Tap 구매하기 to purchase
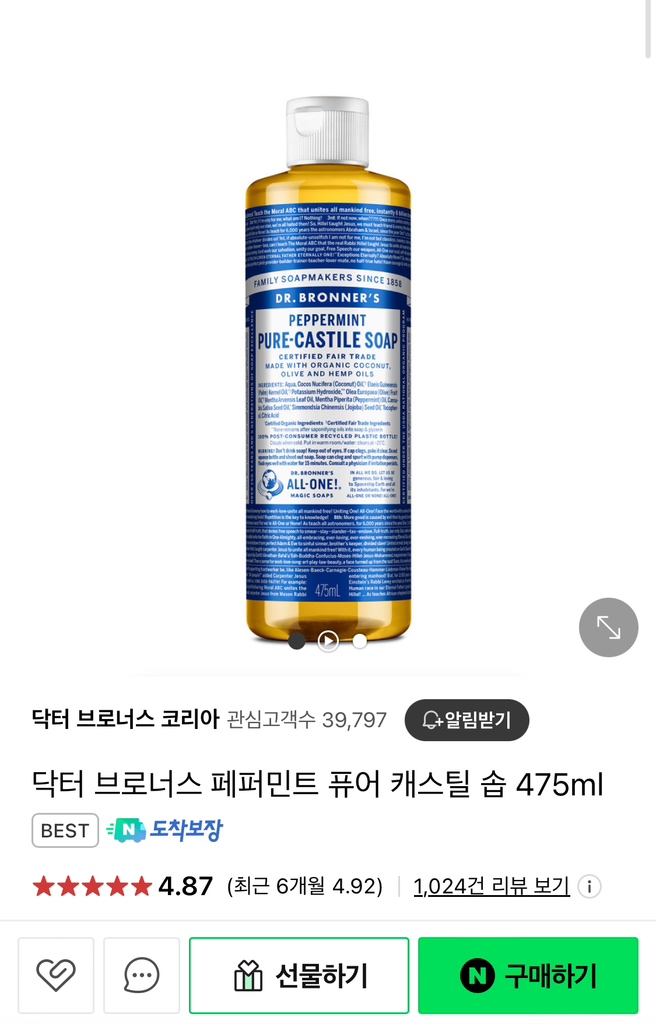656x1024 pixels. pyautogui.click(x=528, y=975)
